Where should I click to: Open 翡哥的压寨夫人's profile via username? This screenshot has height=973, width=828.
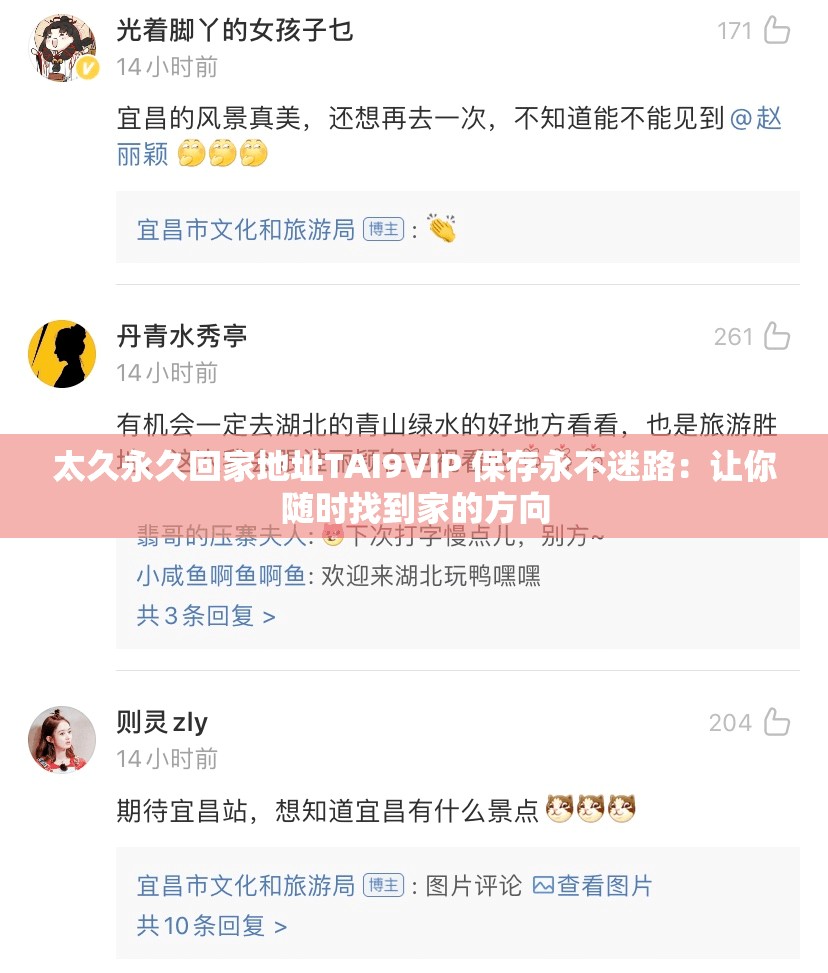[217, 537]
